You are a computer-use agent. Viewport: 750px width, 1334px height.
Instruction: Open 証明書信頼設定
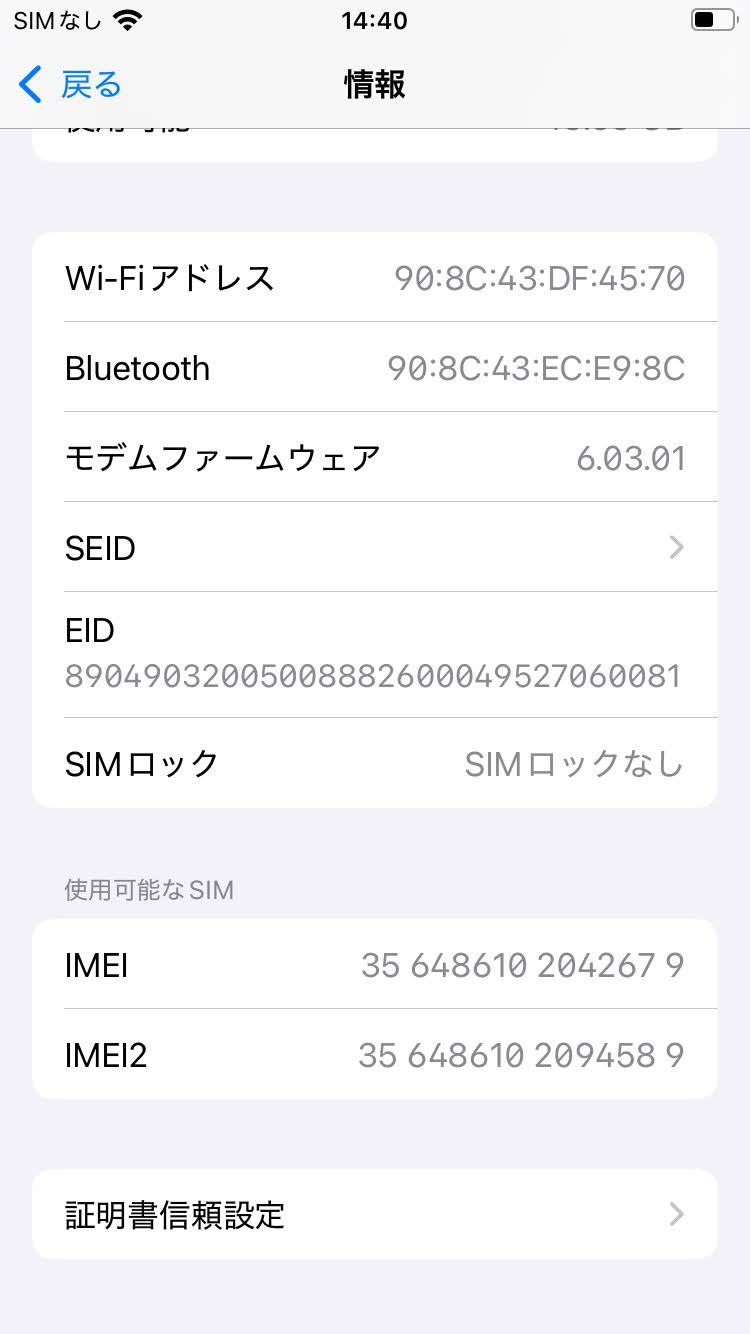point(375,1215)
